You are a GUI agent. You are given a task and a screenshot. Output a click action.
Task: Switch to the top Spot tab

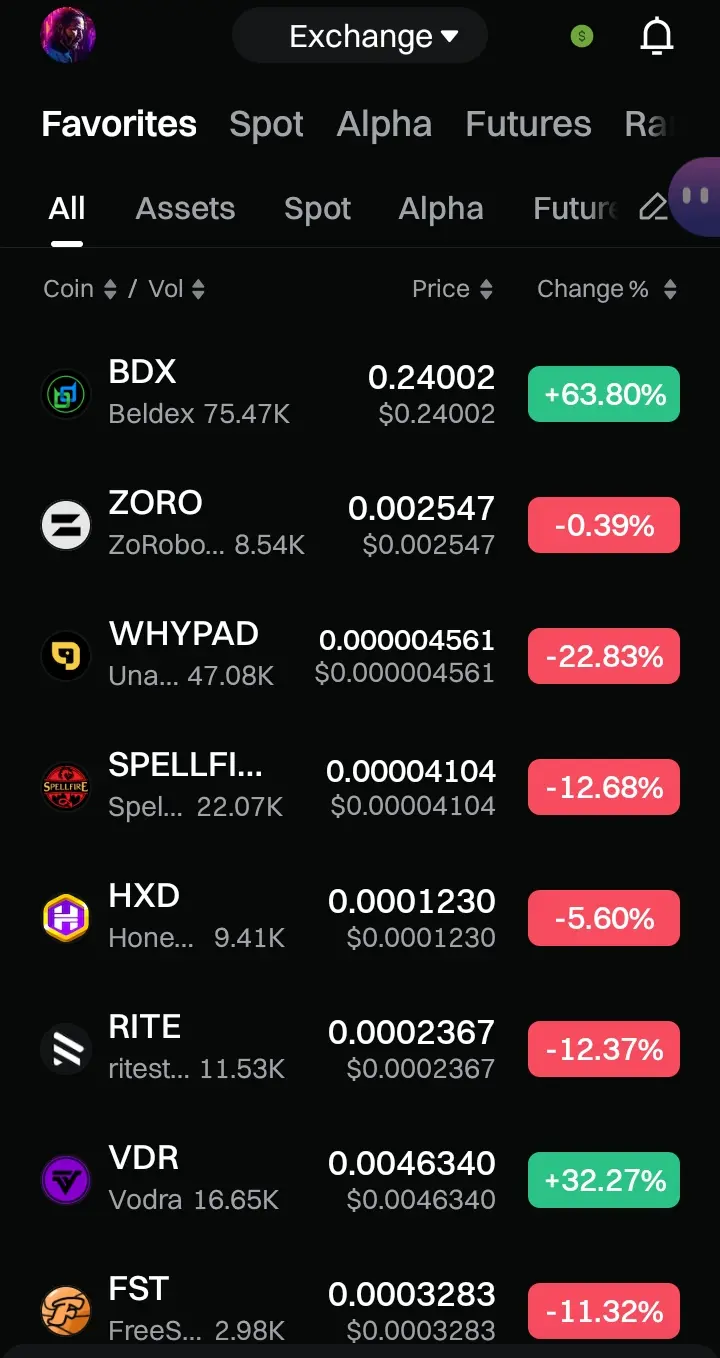click(x=266, y=124)
